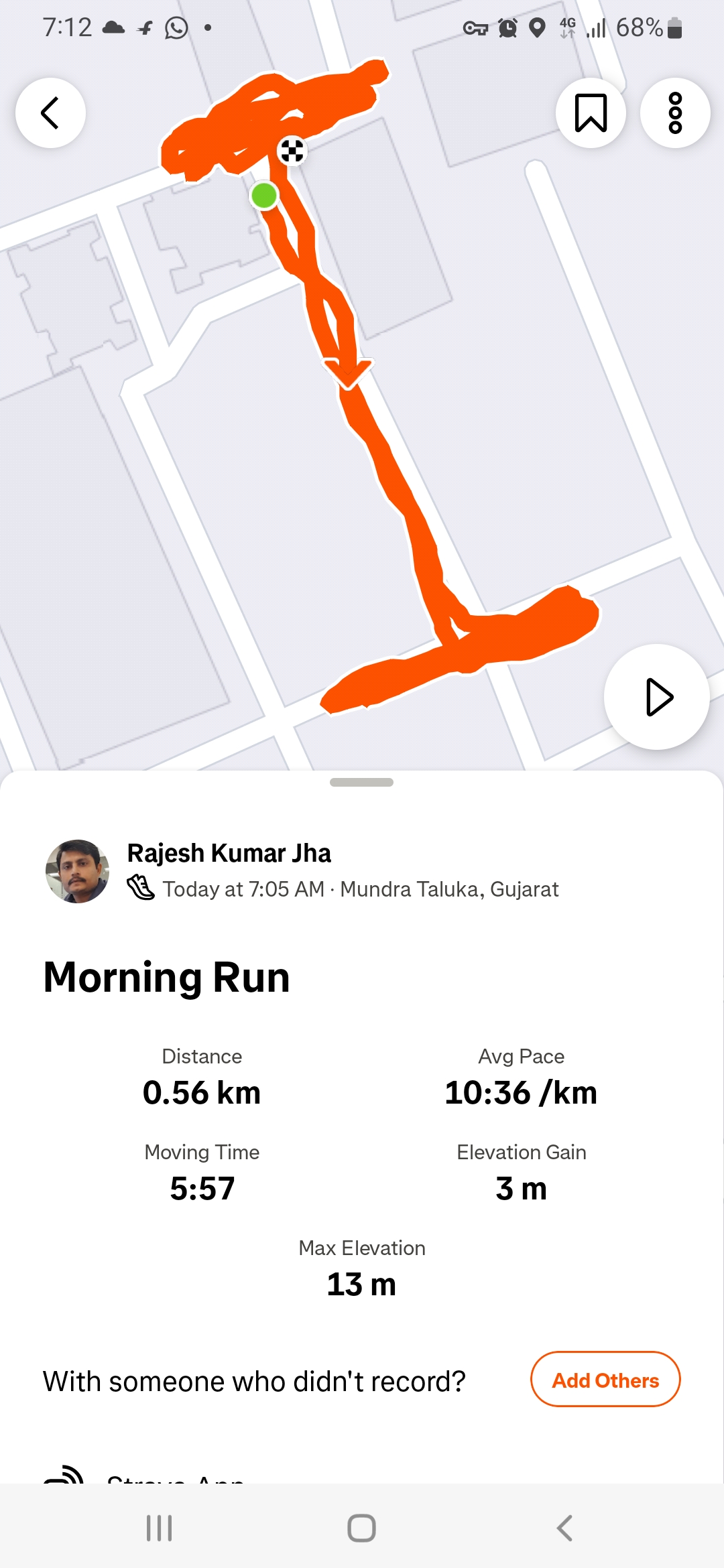Open the three-dot overflow menu

coord(675,113)
